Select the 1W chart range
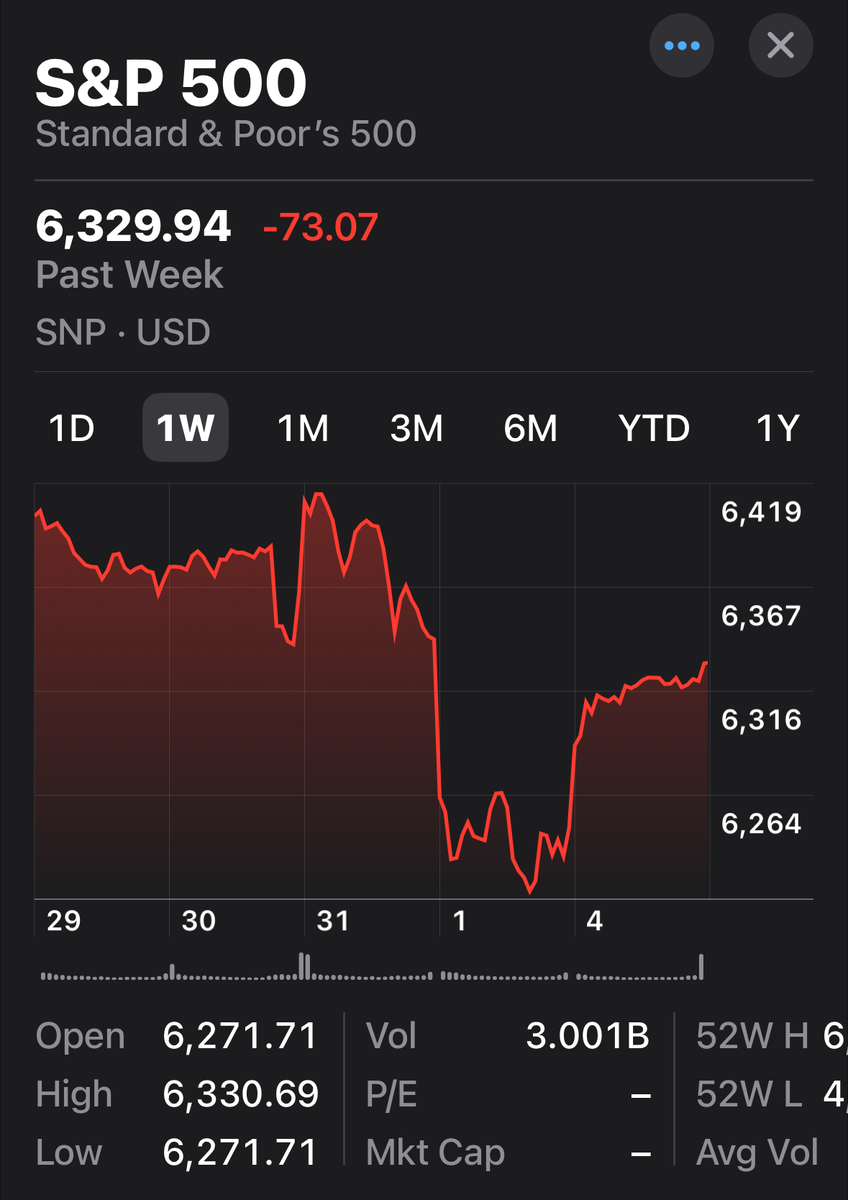848x1200 pixels. (185, 428)
